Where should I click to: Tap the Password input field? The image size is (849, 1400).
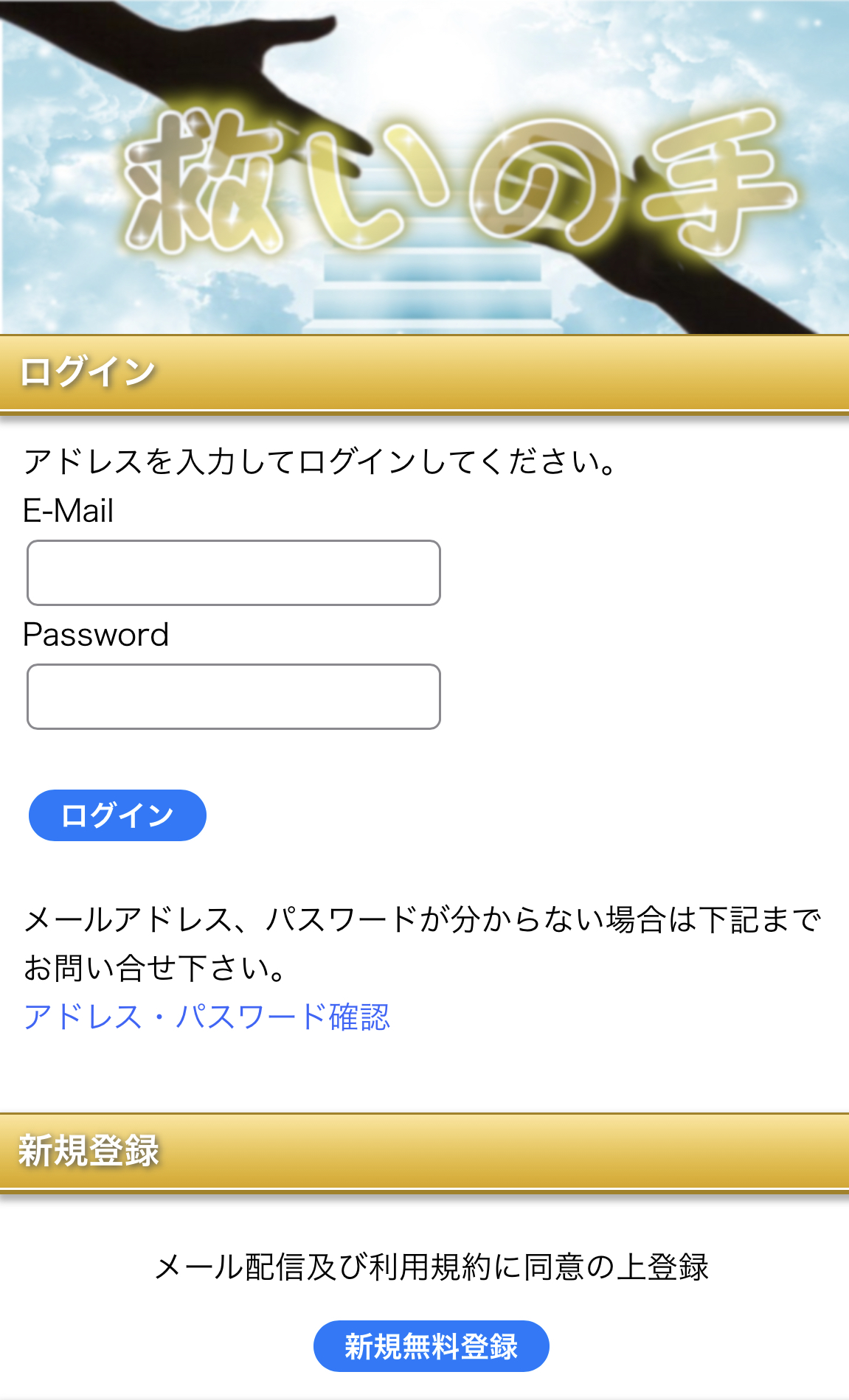(x=233, y=697)
